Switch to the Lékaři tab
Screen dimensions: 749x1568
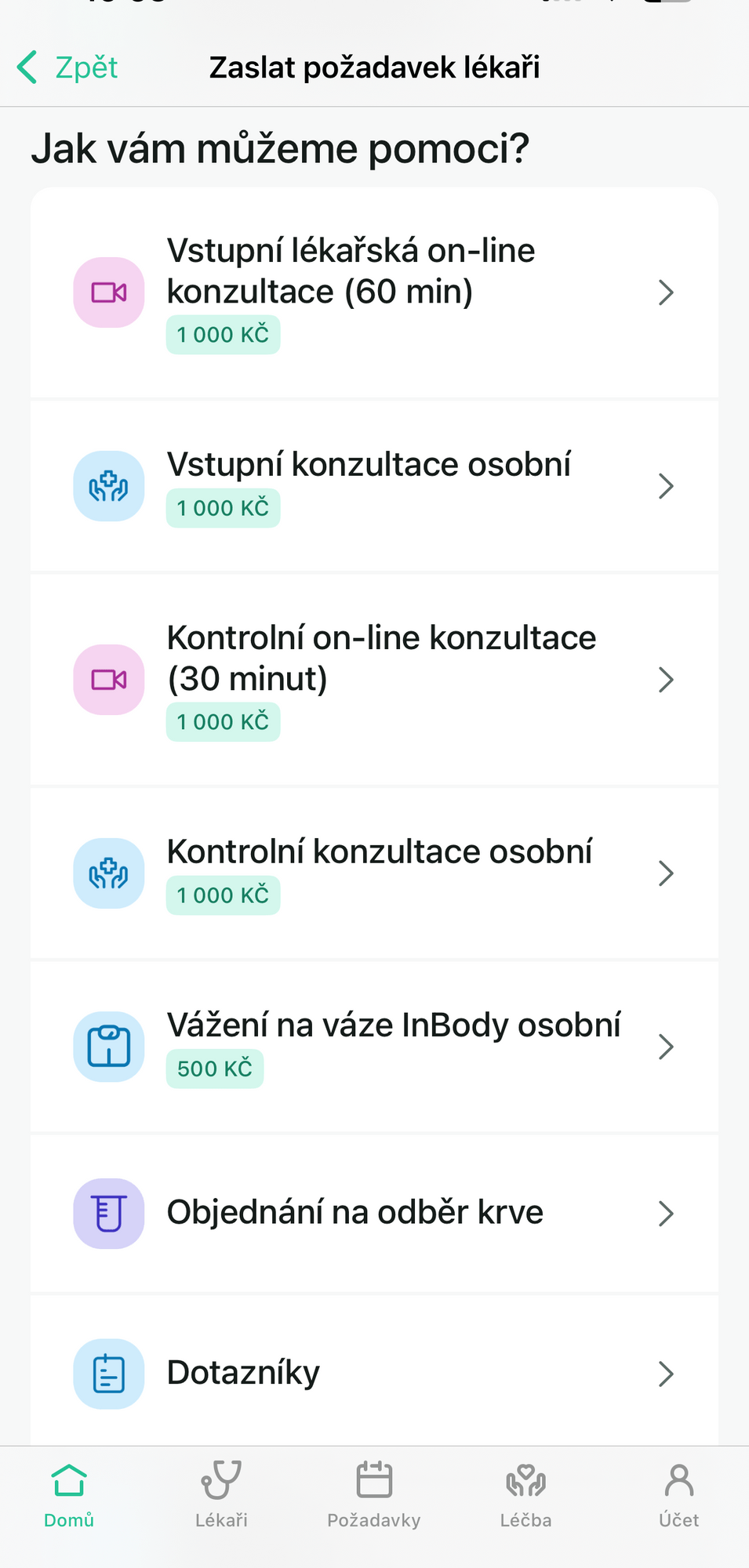pyautogui.click(x=221, y=1494)
